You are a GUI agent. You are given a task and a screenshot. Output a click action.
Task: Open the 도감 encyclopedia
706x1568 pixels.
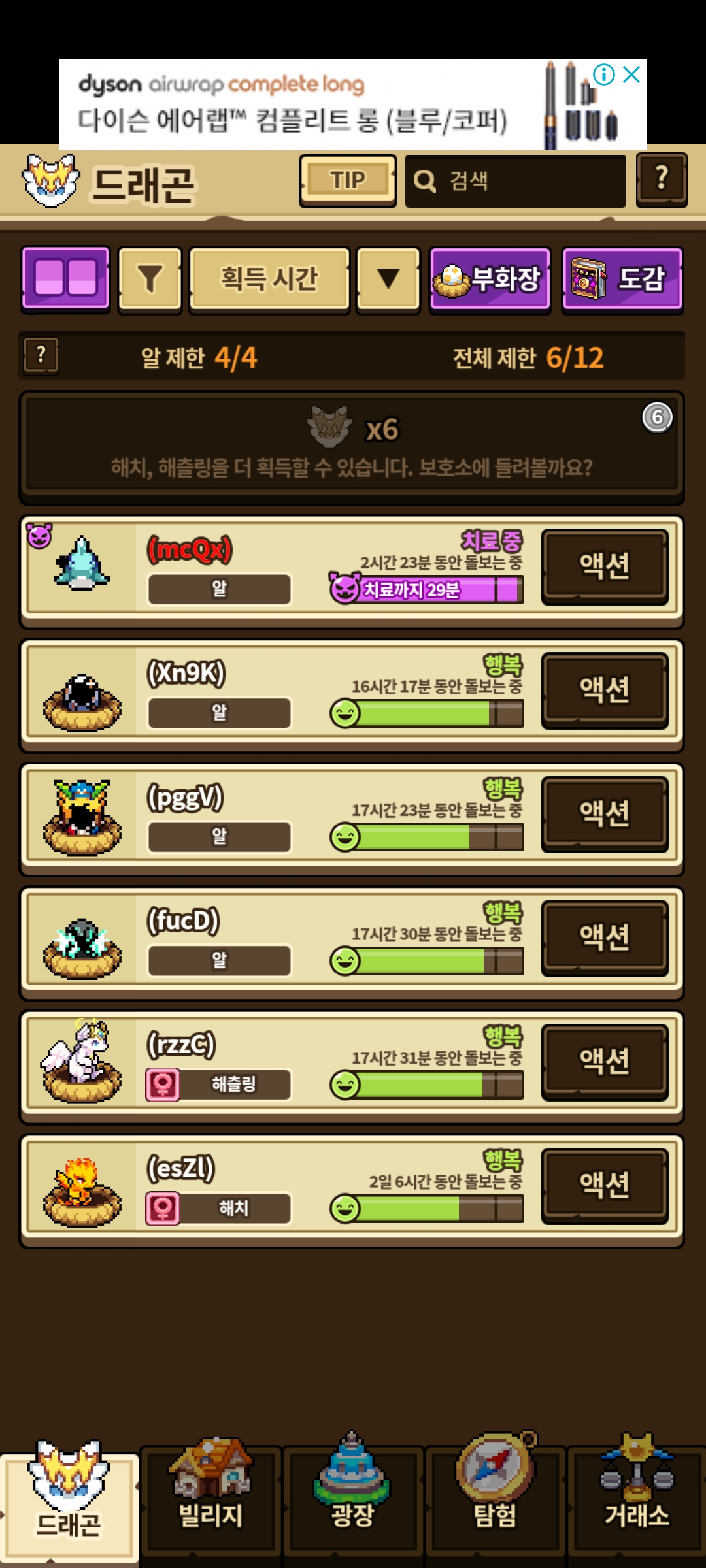(622, 279)
